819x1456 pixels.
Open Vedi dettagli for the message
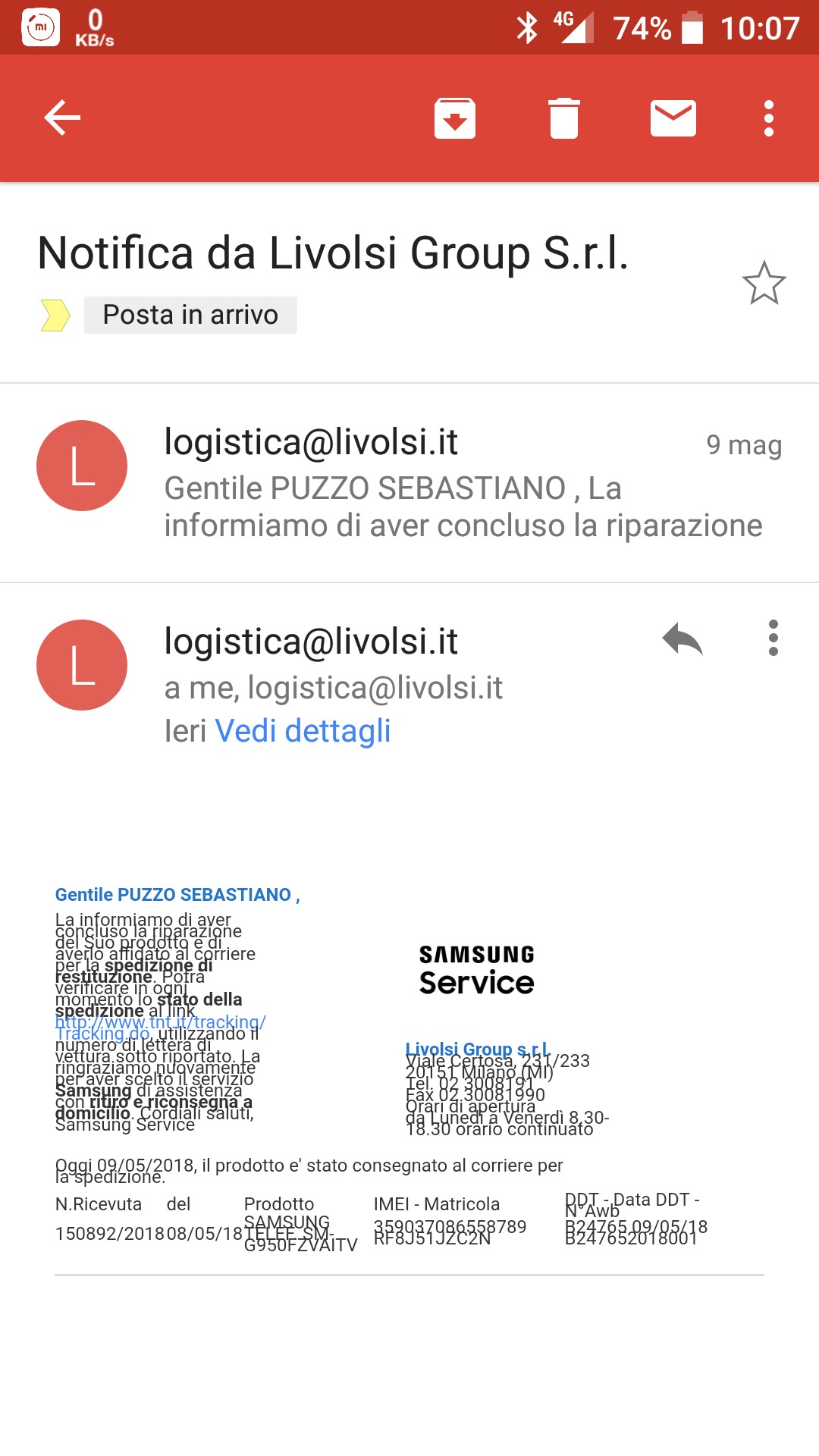pos(303,731)
